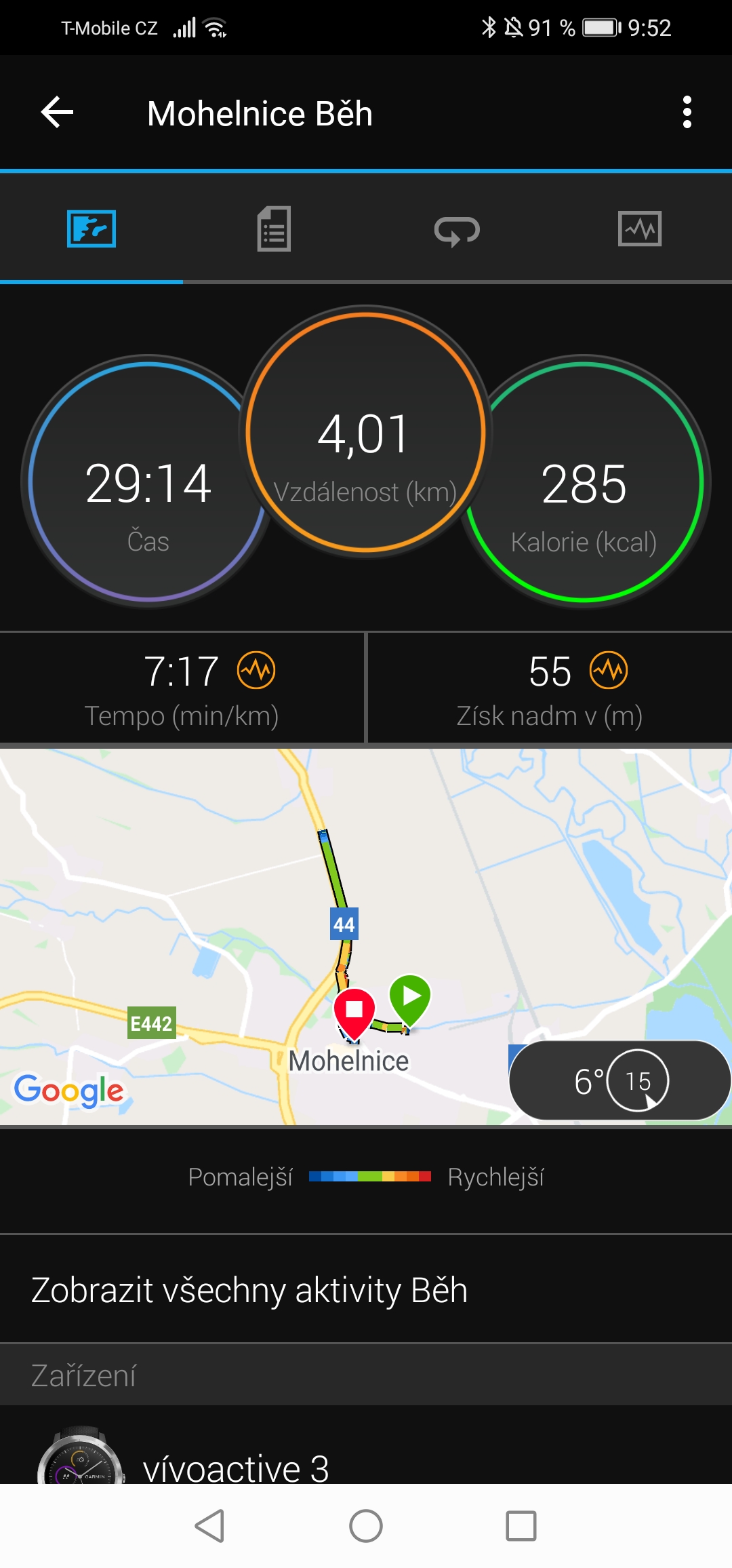Image resolution: width=732 pixels, height=1568 pixels.
Task: Switch to the laps tab
Action: point(457,230)
